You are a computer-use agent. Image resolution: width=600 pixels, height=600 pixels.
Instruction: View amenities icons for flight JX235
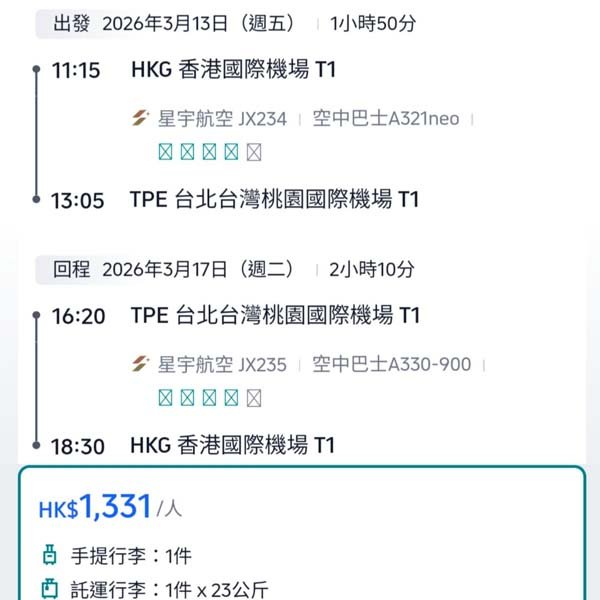210,398
